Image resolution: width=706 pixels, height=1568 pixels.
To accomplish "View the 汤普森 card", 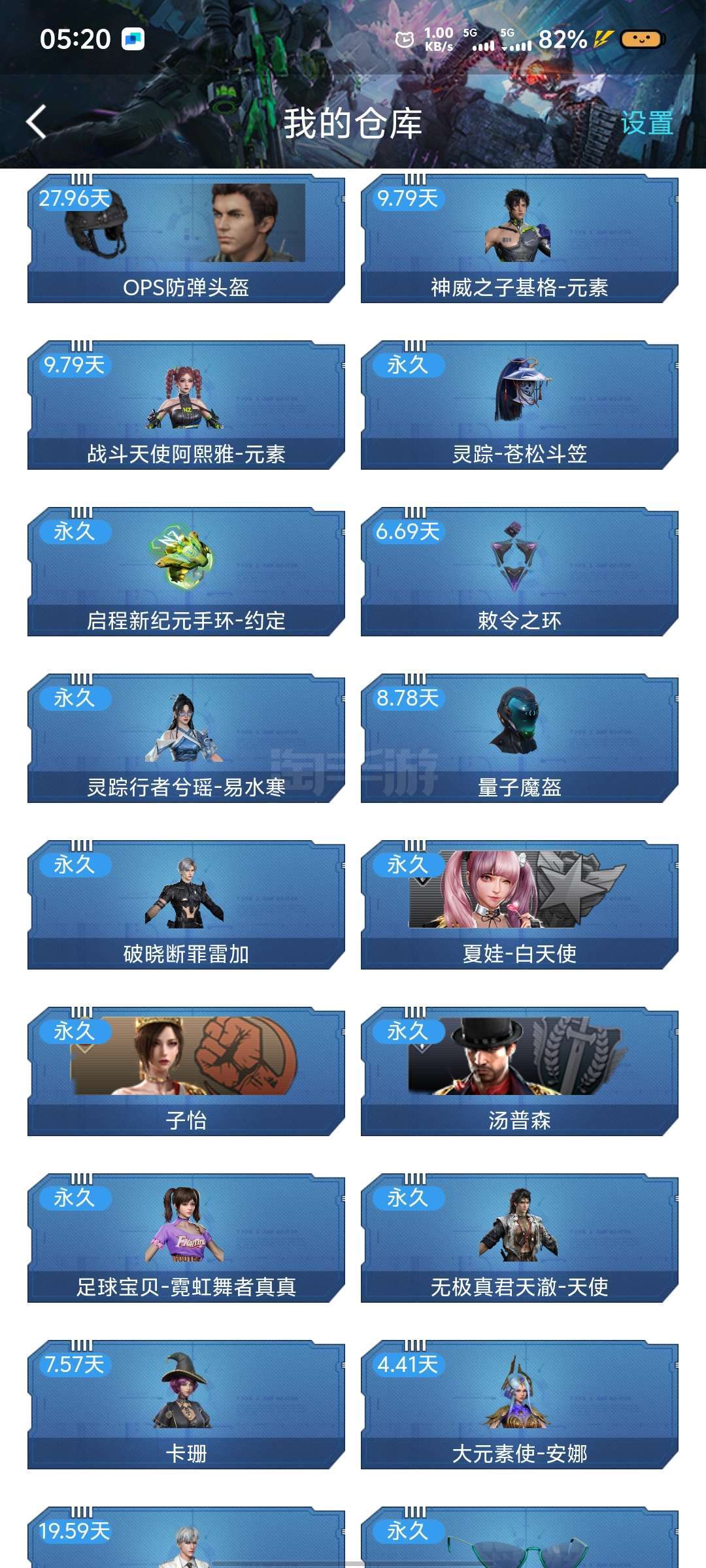I will (x=519, y=1072).
